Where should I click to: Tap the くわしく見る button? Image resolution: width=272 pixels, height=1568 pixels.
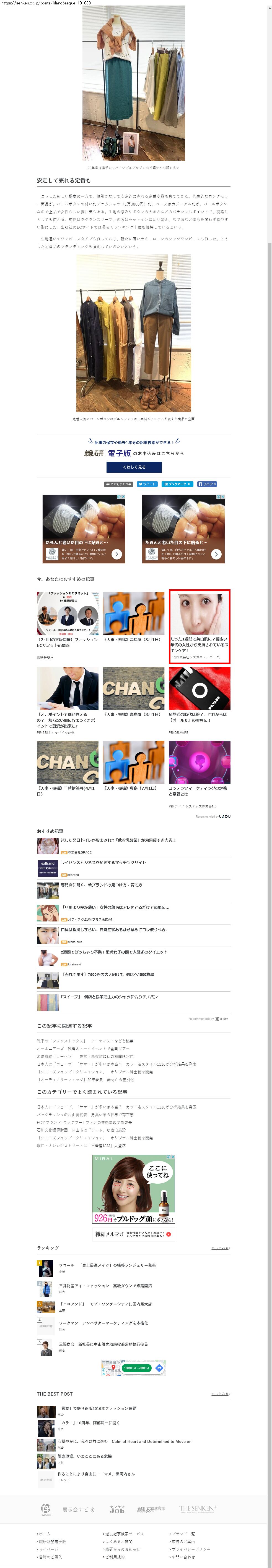[134, 467]
